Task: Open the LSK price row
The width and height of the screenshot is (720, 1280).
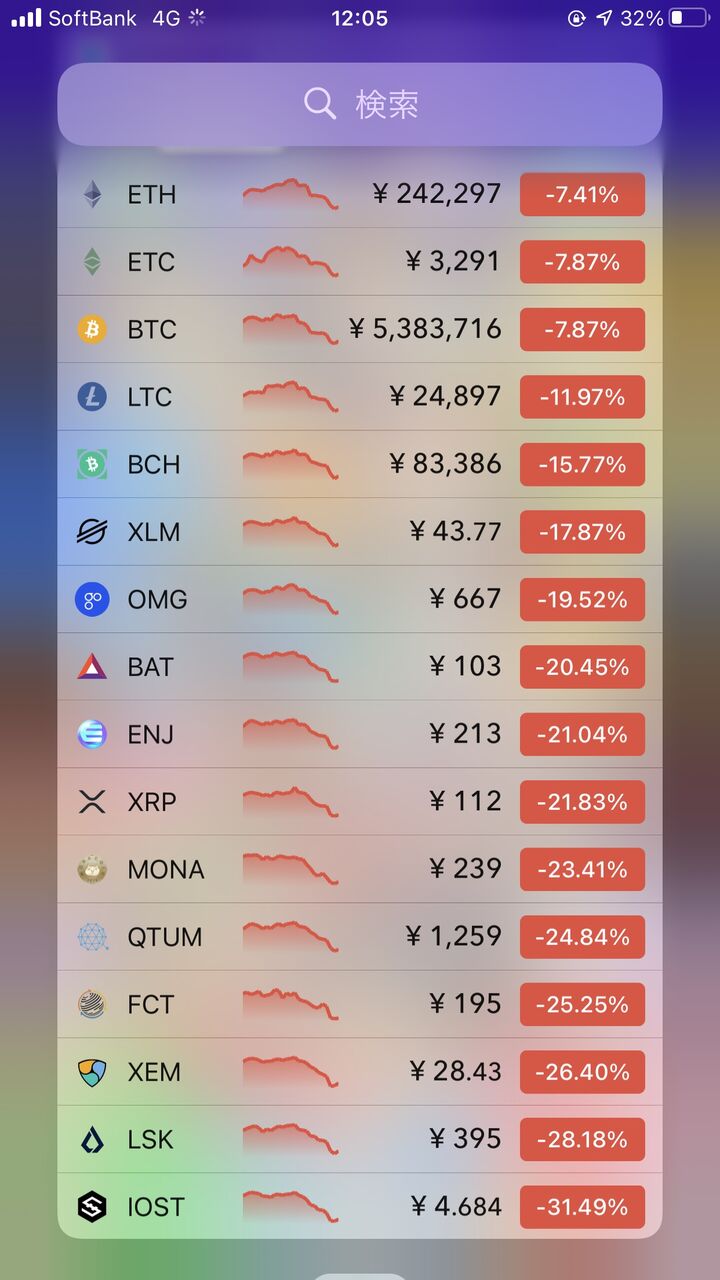Action: 360,1139
